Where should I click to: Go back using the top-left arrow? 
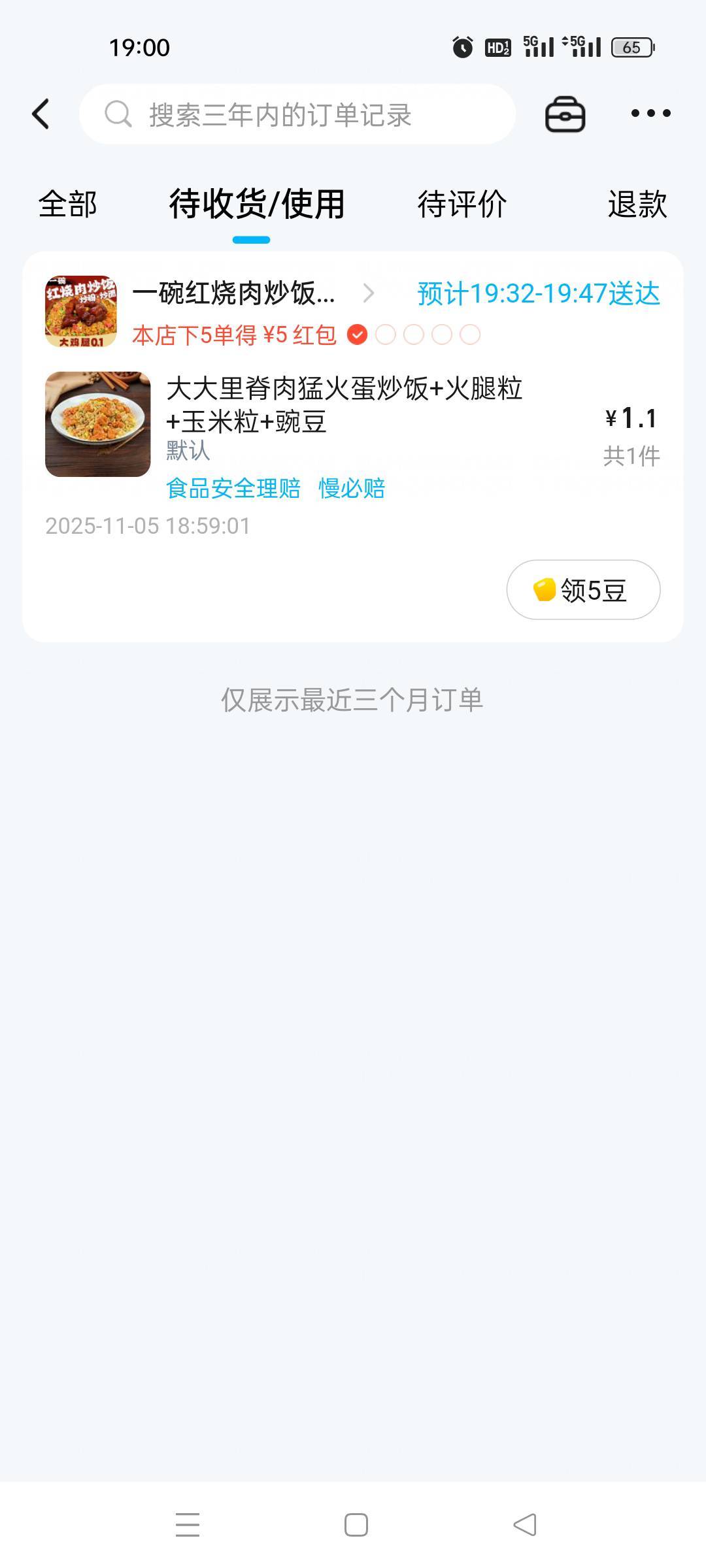pos(41,114)
